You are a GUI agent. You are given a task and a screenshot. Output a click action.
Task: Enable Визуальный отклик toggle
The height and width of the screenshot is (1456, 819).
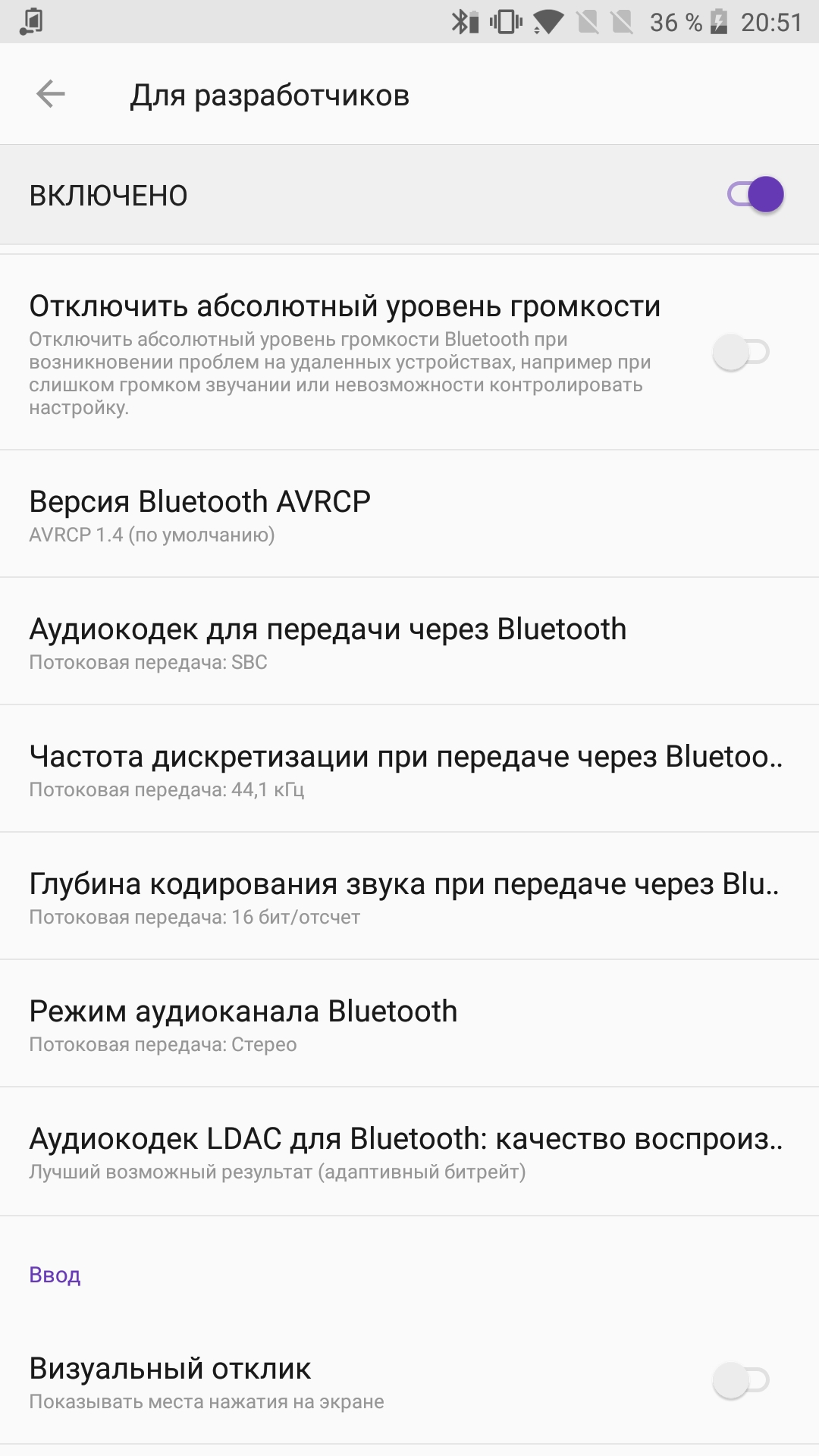(x=741, y=1381)
